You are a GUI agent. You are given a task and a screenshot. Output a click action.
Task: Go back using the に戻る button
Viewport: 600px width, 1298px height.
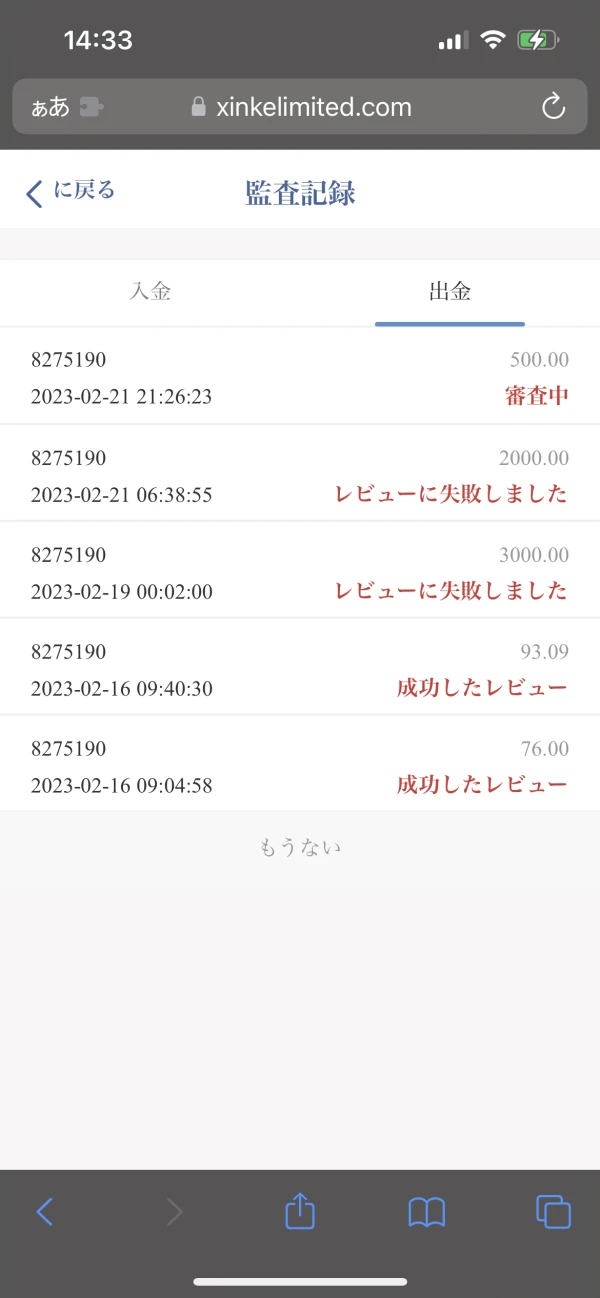coord(70,191)
